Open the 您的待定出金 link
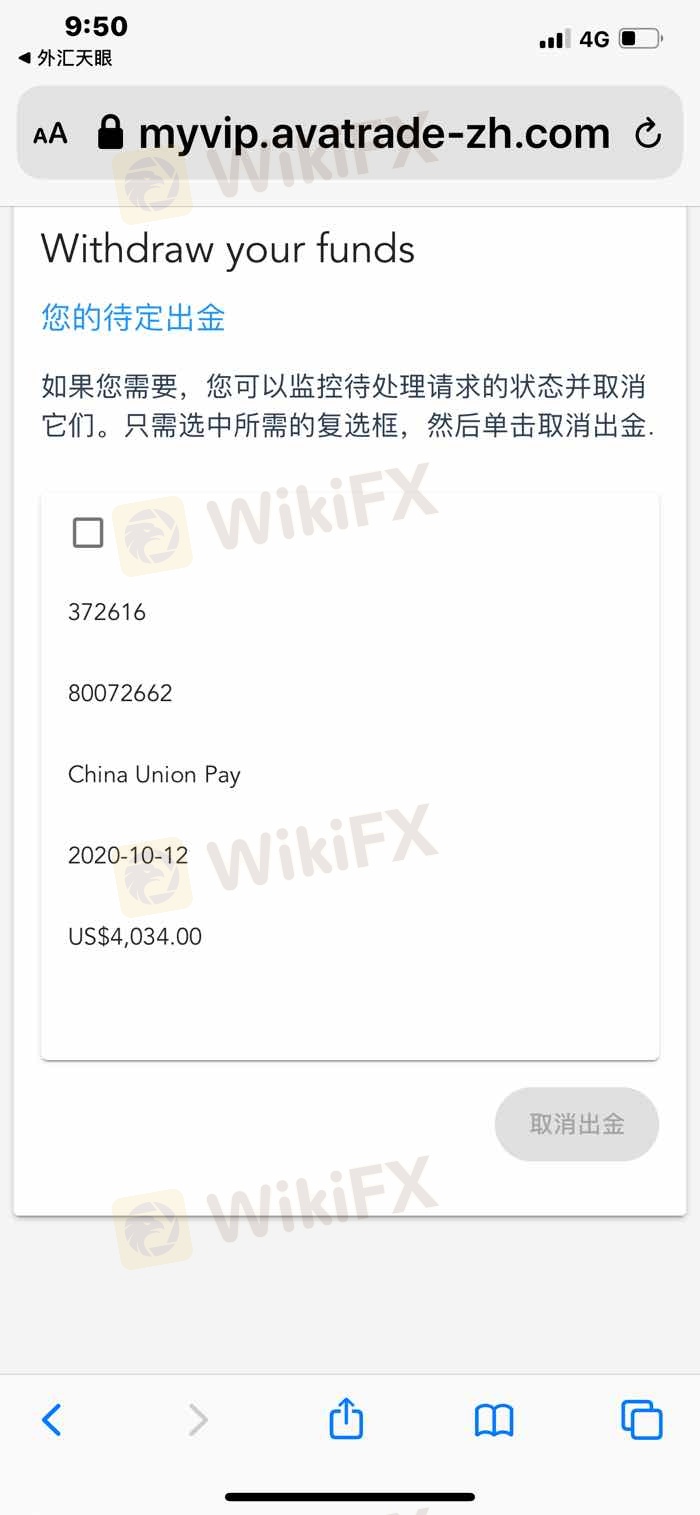 point(133,317)
